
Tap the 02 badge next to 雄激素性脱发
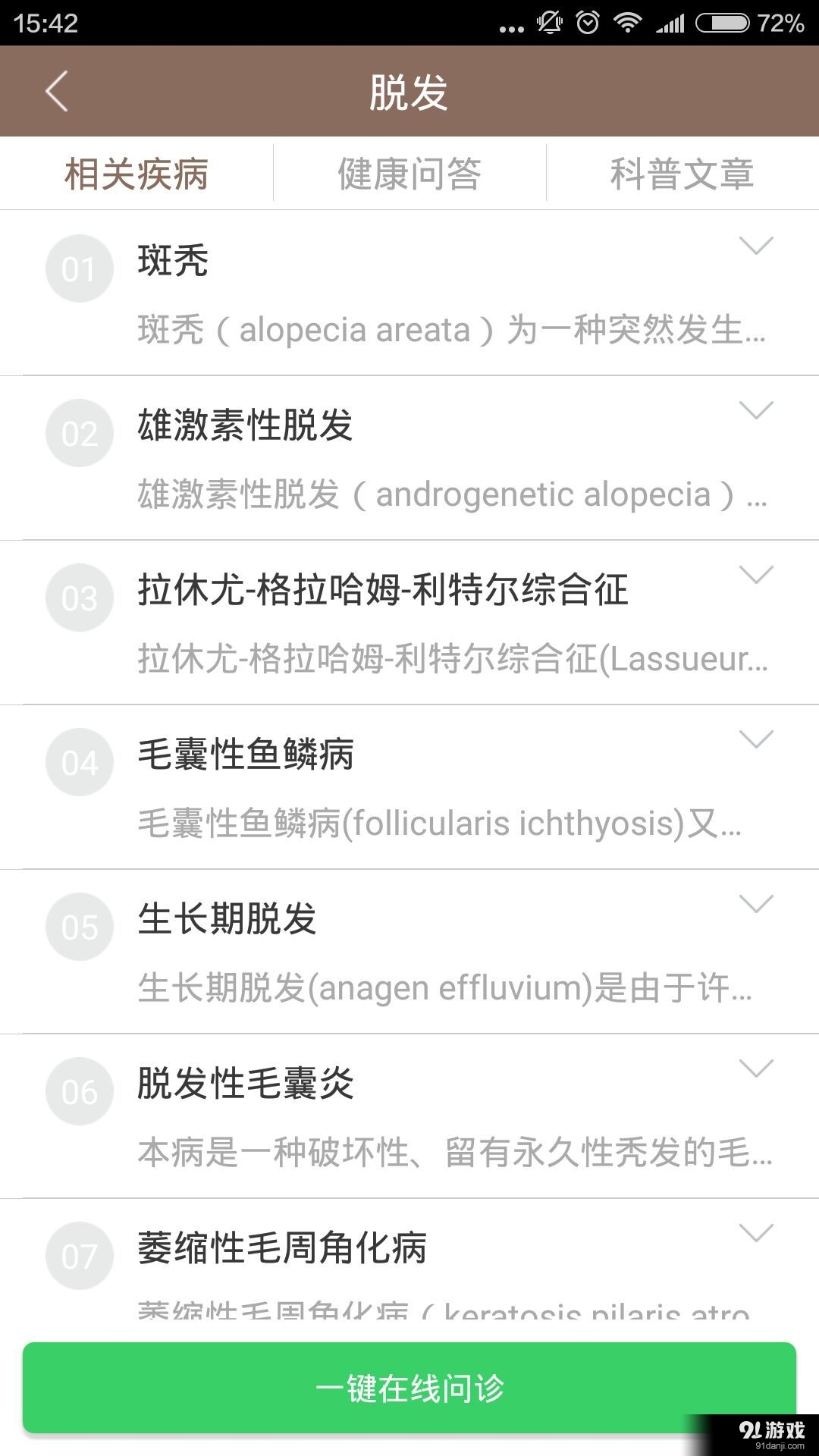(79, 432)
